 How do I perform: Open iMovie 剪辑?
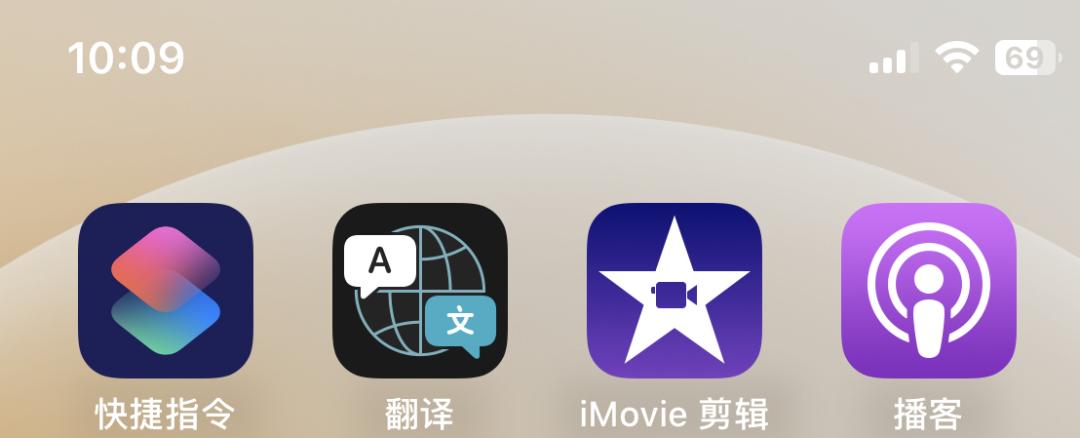click(x=674, y=290)
